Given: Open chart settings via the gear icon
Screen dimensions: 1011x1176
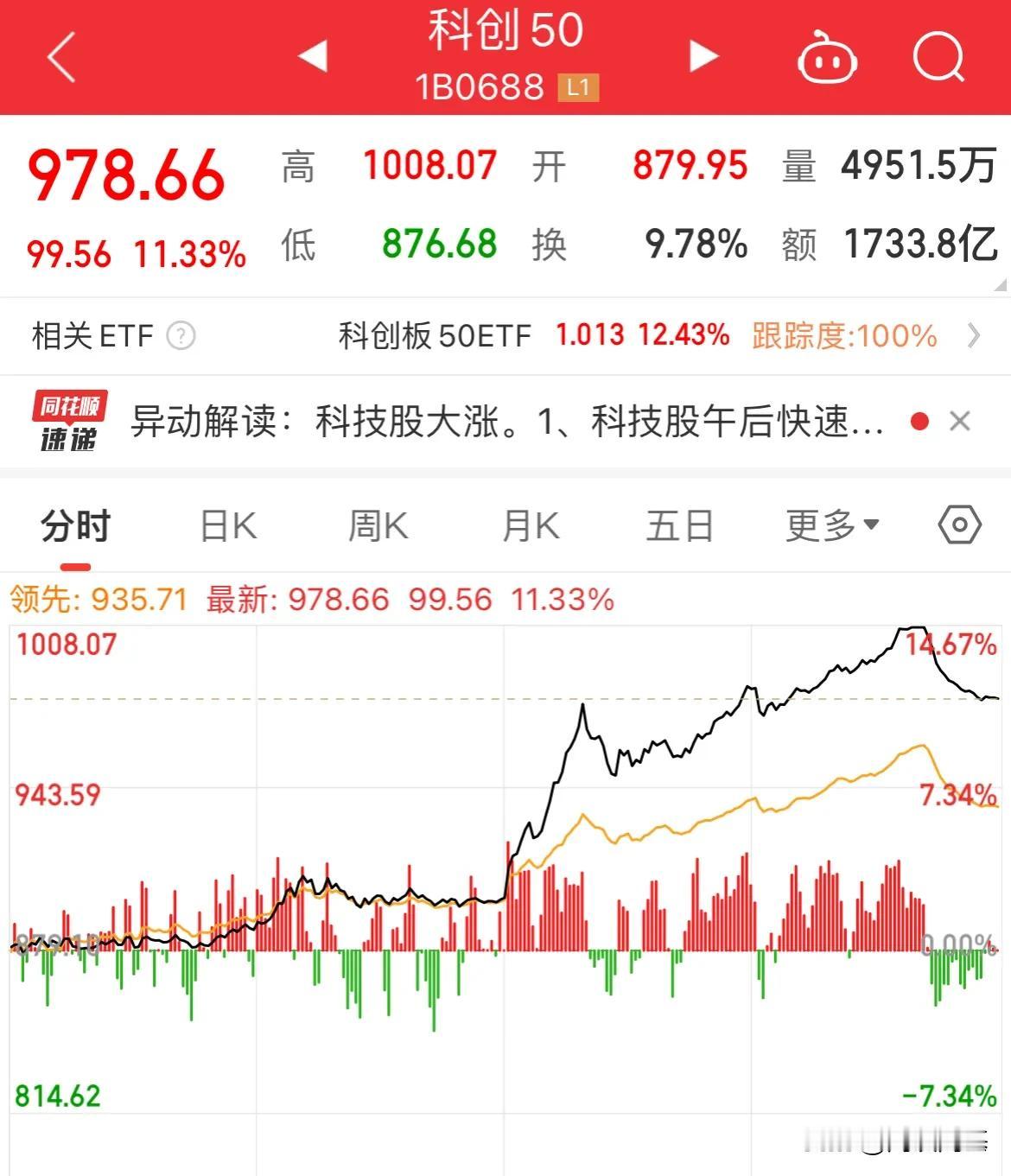Looking at the screenshot, I should tap(957, 524).
